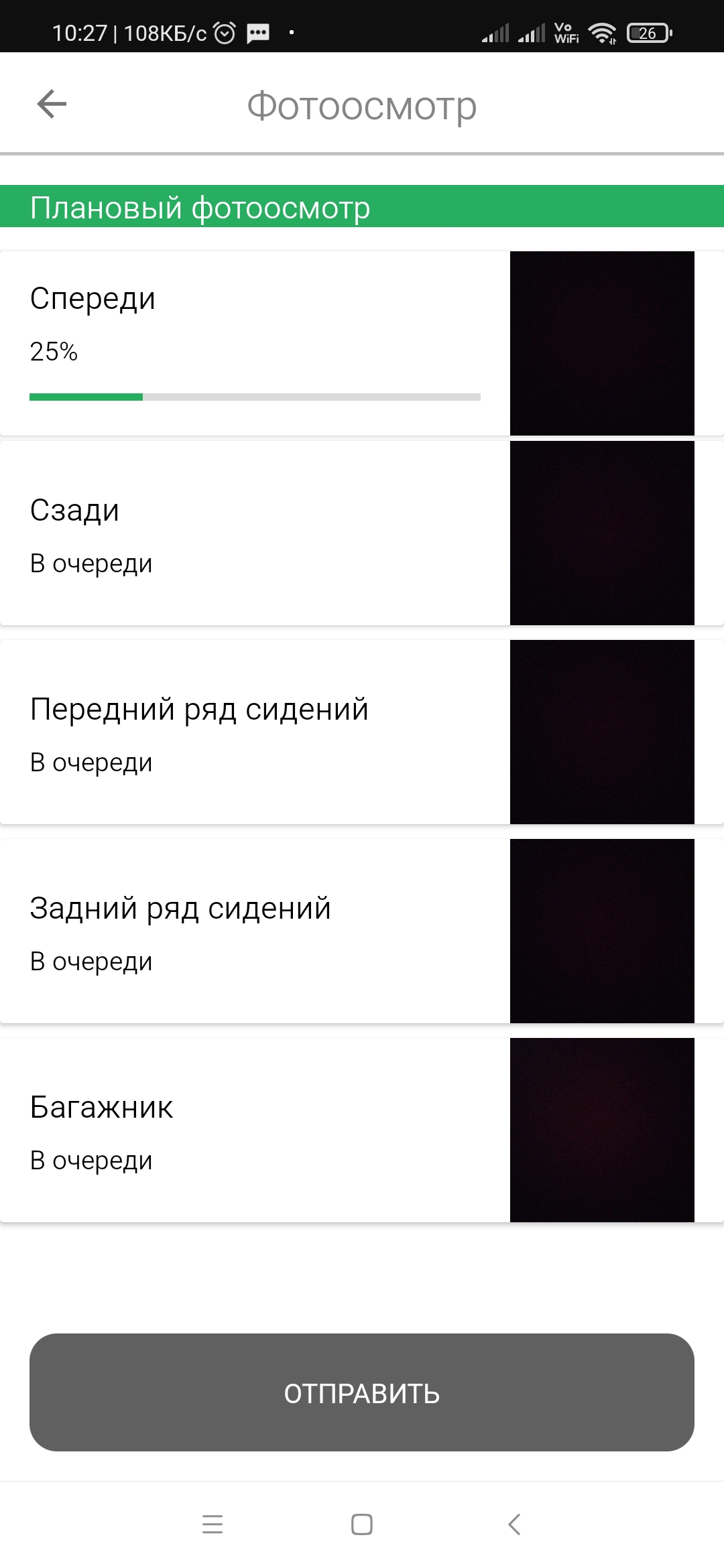Open the Сзади photo row
The height and width of the screenshot is (1568, 724).
(255, 533)
